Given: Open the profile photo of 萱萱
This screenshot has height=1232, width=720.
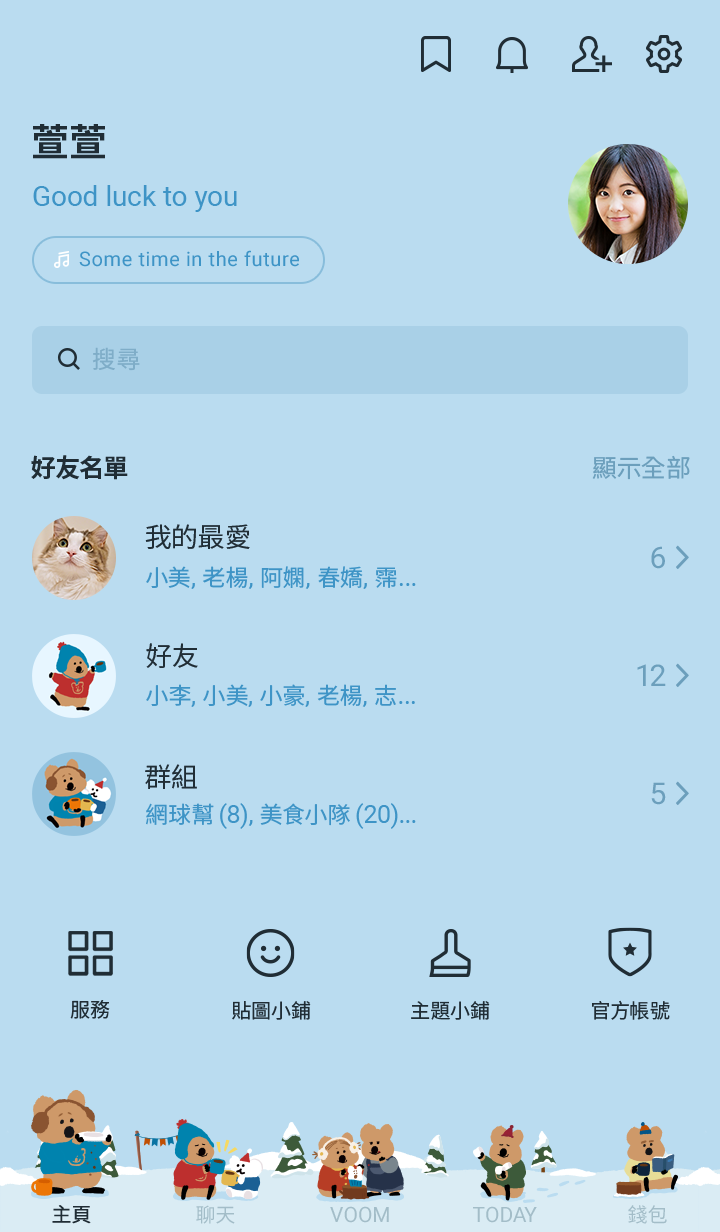Looking at the screenshot, I should pos(628,204).
